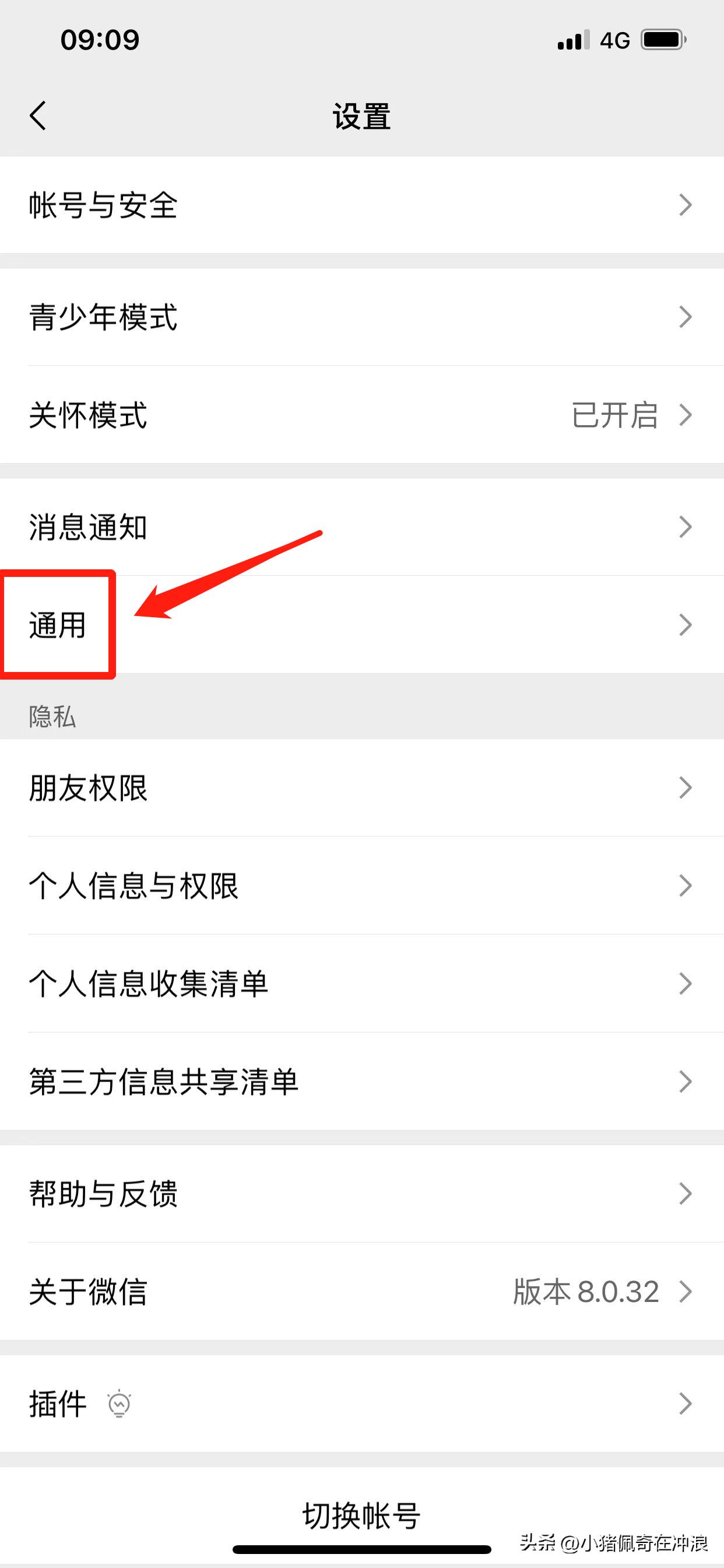Screen dimensions: 724x1568
Task: Expand 通用 via its right chevron
Action: click(686, 624)
